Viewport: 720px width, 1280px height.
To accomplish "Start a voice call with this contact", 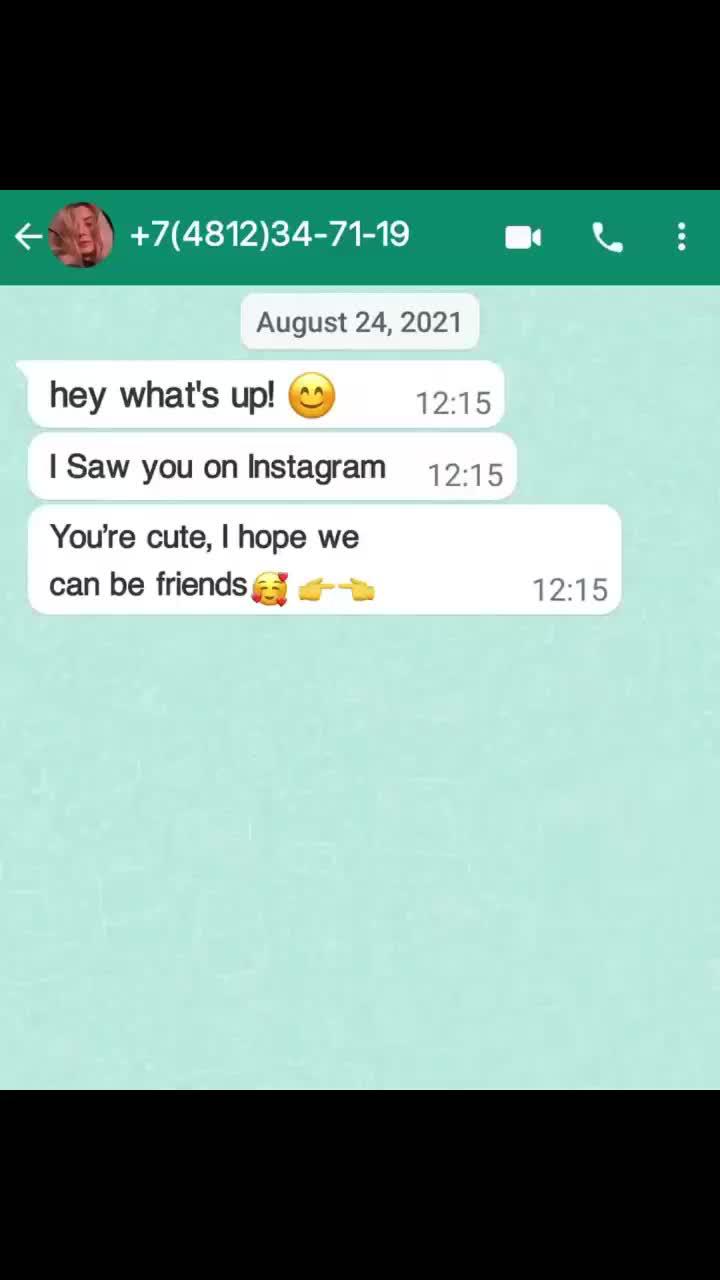I will (x=607, y=237).
